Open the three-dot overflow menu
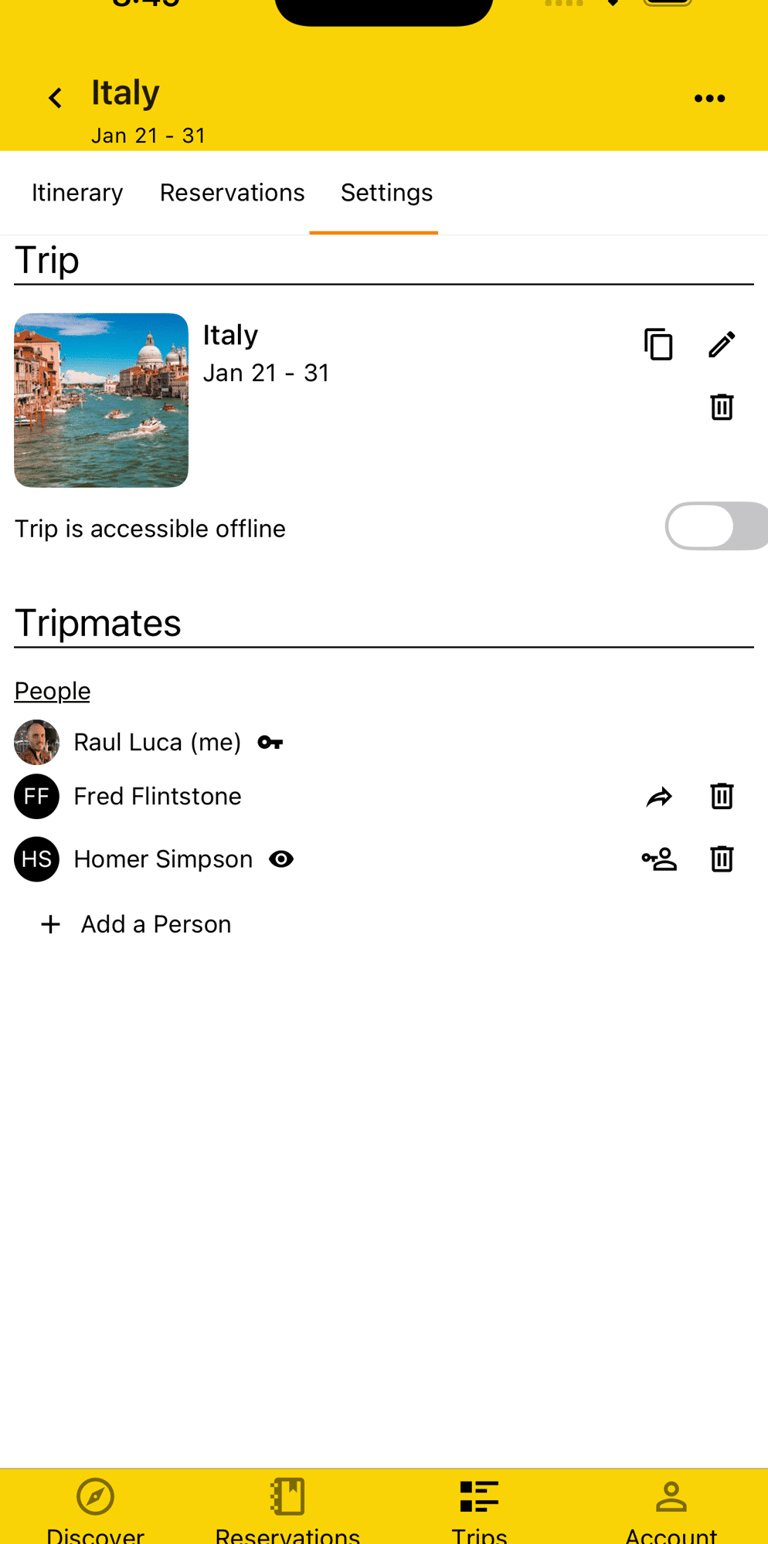 710,97
